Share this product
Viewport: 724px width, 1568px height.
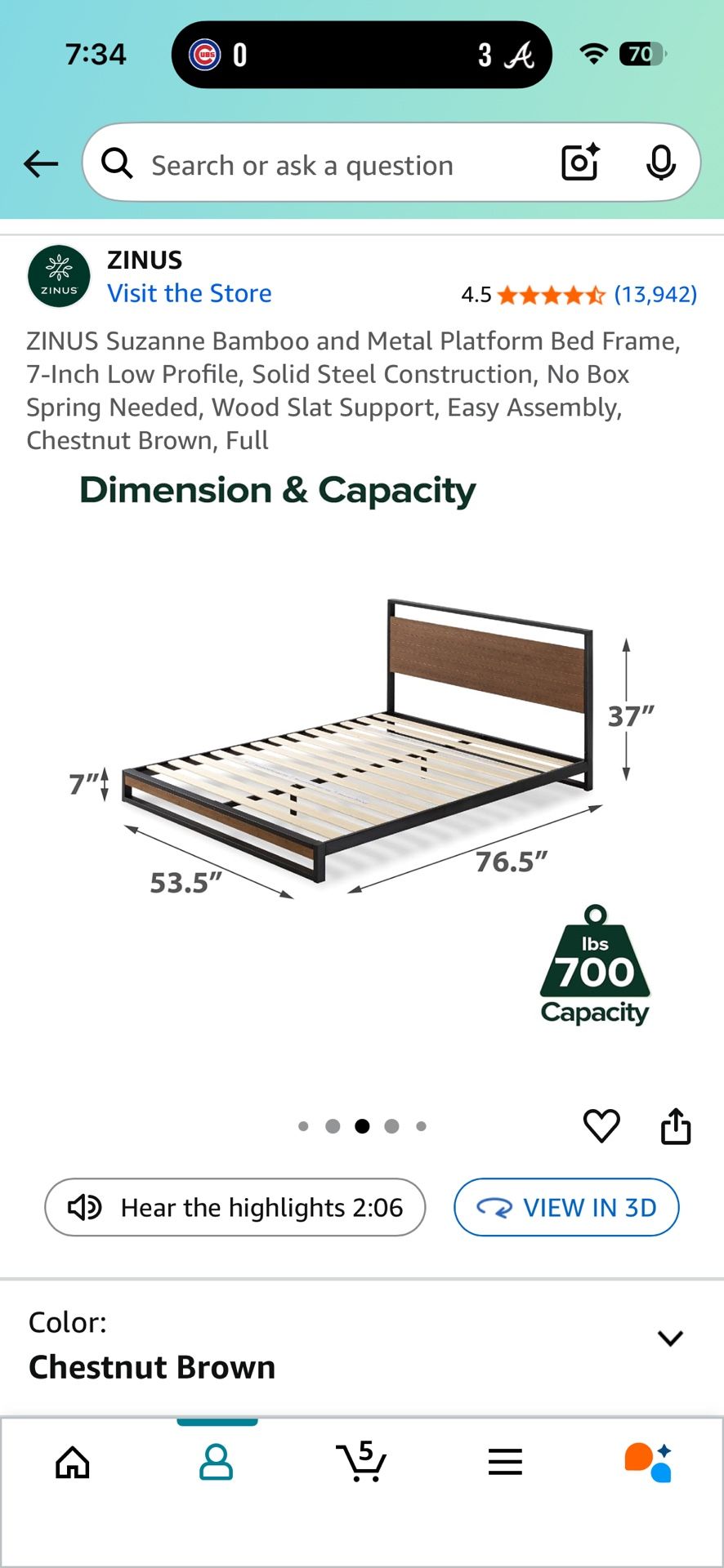click(x=676, y=1126)
